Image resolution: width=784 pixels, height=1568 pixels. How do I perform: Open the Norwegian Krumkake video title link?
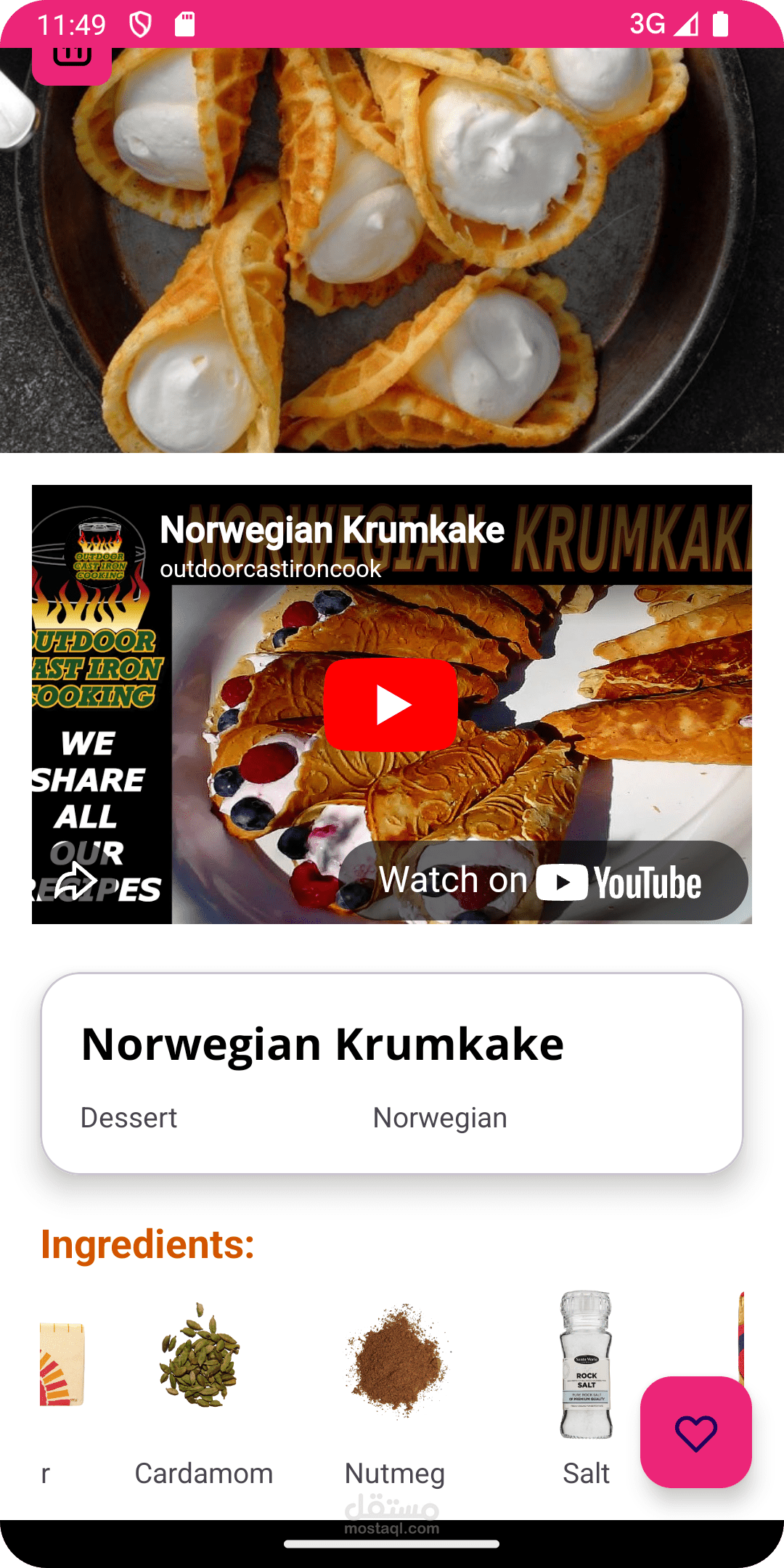(332, 530)
